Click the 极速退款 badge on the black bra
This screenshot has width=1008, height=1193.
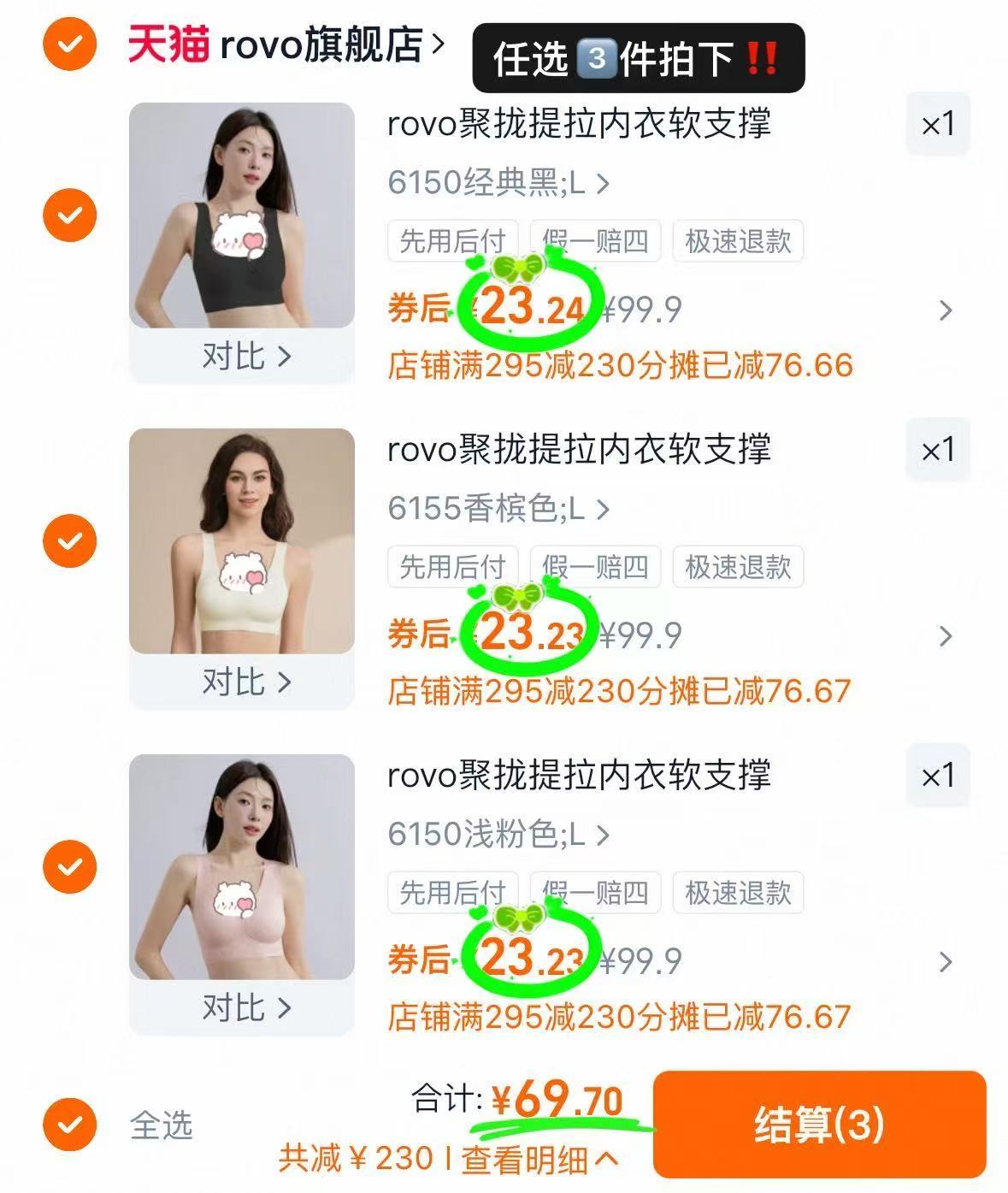[737, 241]
